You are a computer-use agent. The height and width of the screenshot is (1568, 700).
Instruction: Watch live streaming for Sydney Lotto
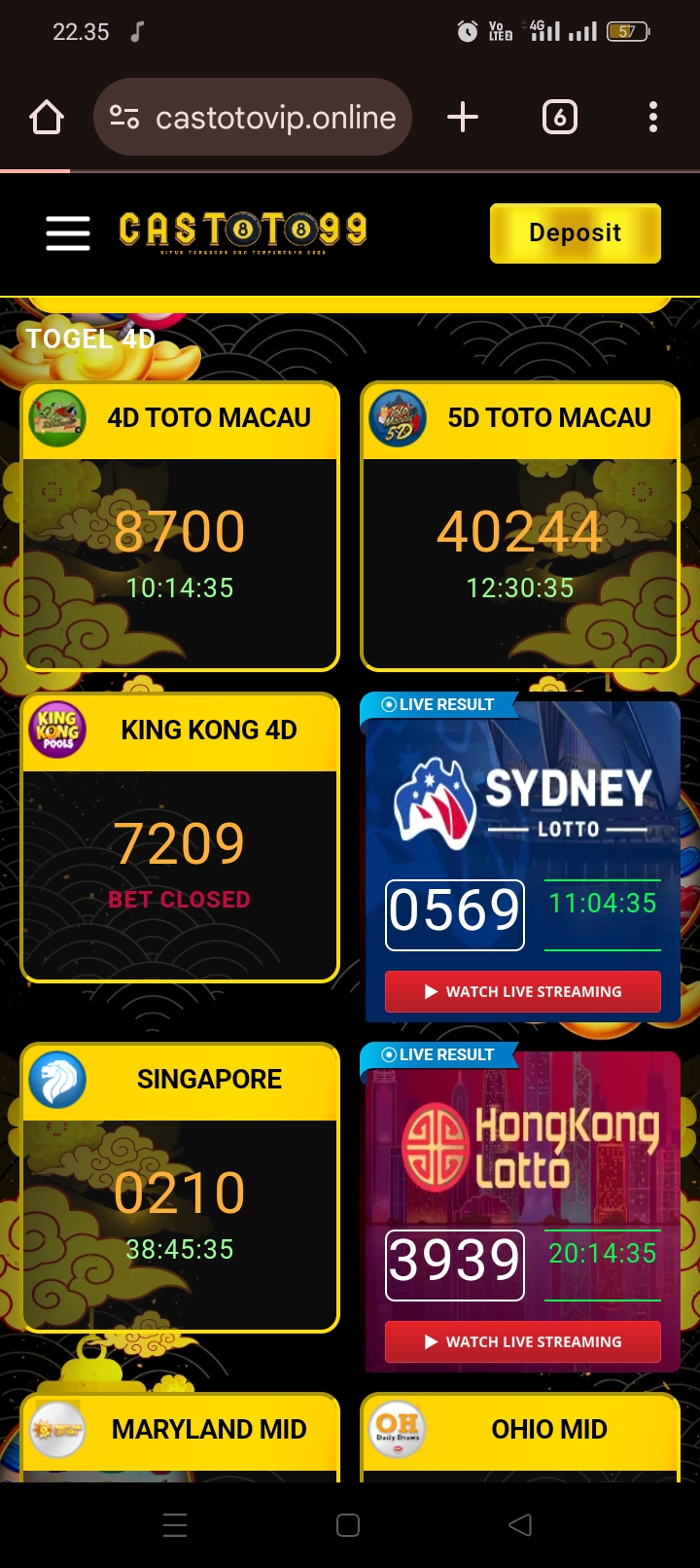(523, 991)
